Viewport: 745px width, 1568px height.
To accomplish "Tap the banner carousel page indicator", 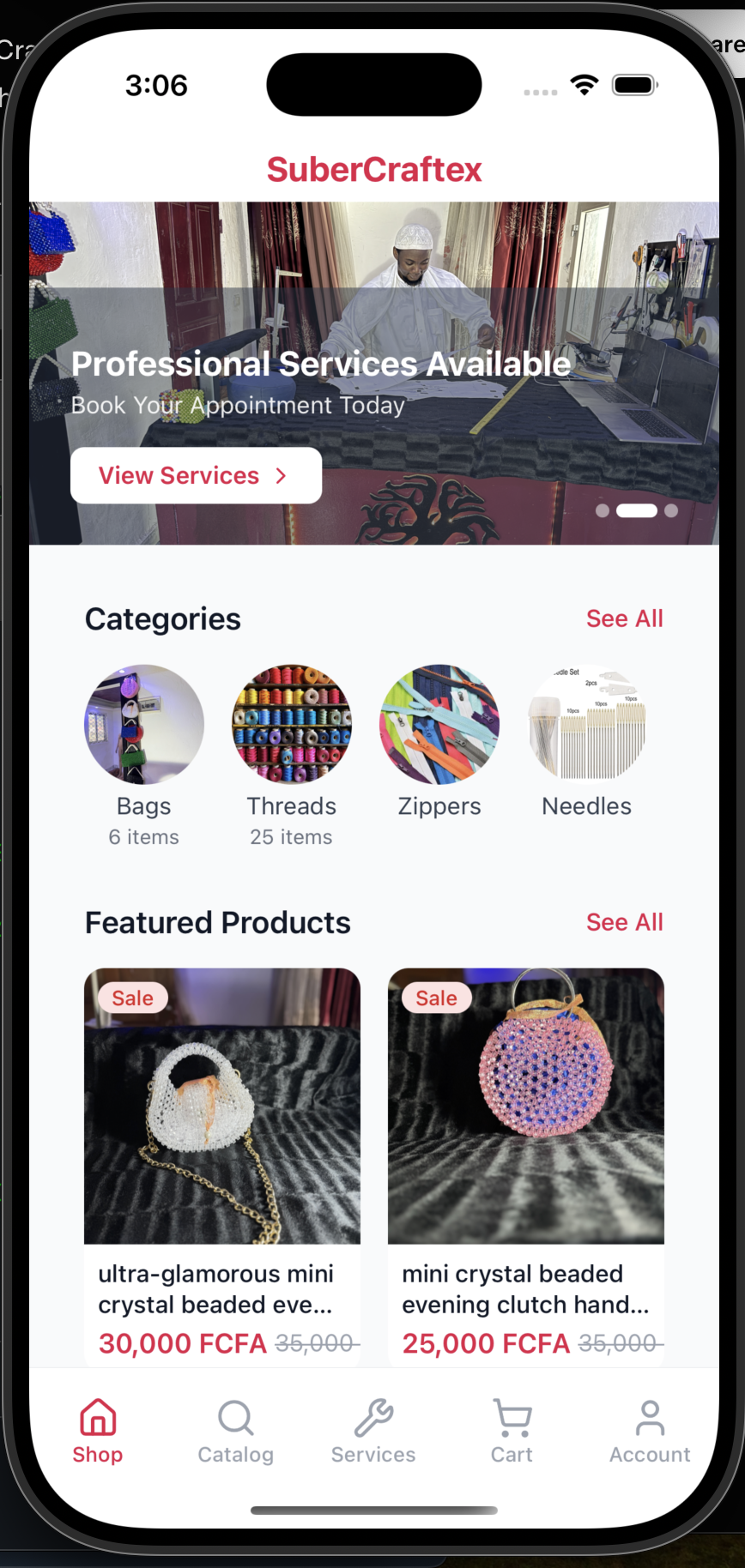I will pyautogui.click(x=637, y=510).
